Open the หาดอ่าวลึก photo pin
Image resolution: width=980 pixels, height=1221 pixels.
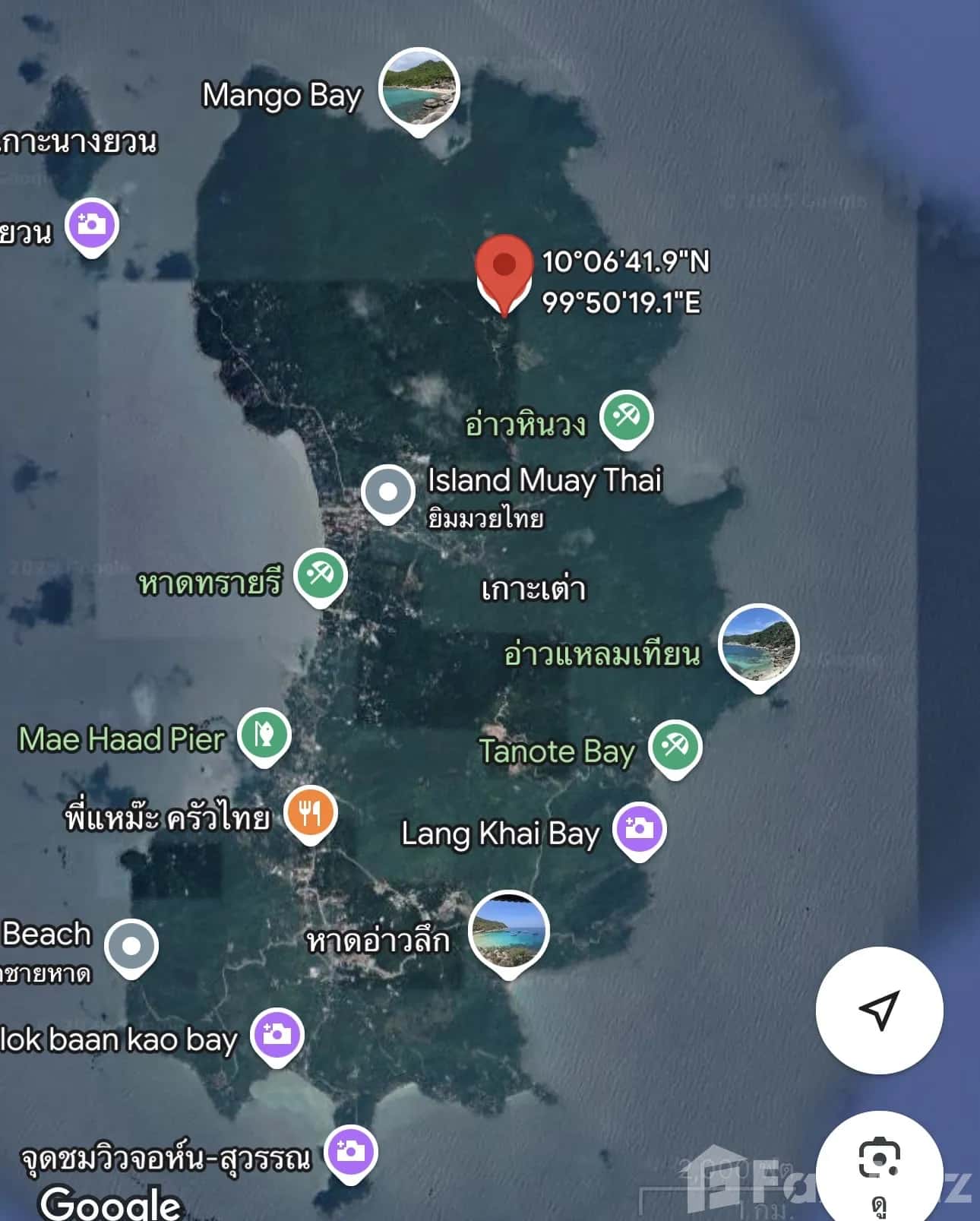pyautogui.click(x=508, y=932)
